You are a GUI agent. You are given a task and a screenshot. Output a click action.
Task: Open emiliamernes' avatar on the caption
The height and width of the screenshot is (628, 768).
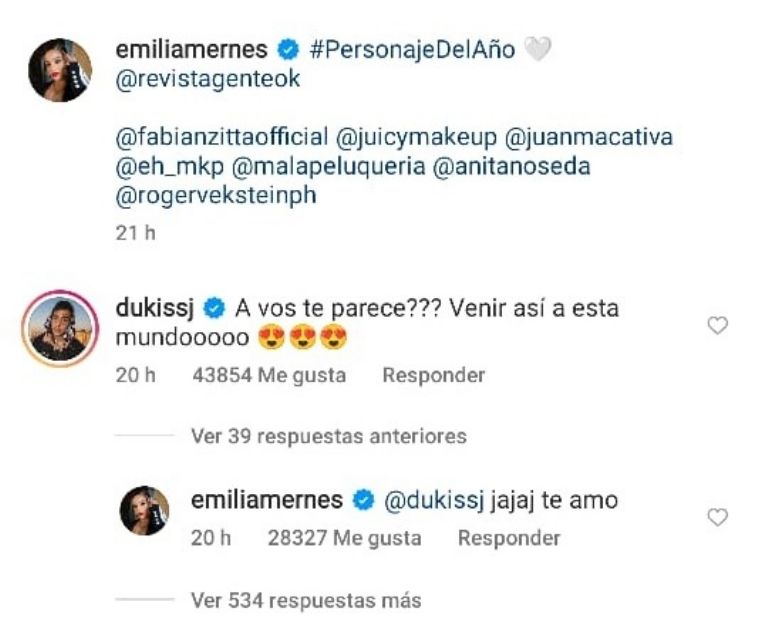click(x=60, y=70)
